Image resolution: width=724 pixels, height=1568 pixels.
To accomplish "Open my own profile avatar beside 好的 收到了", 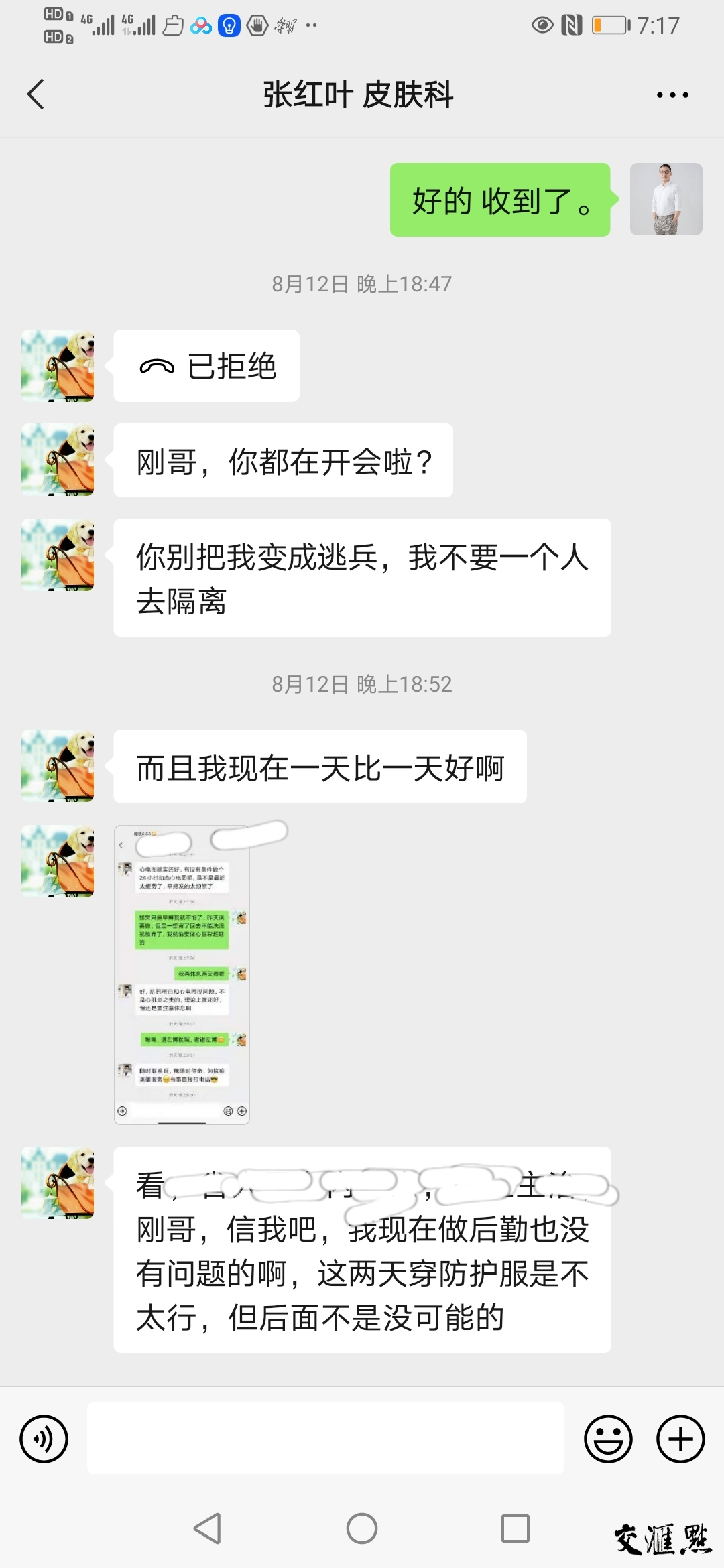I will pos(666,199).
